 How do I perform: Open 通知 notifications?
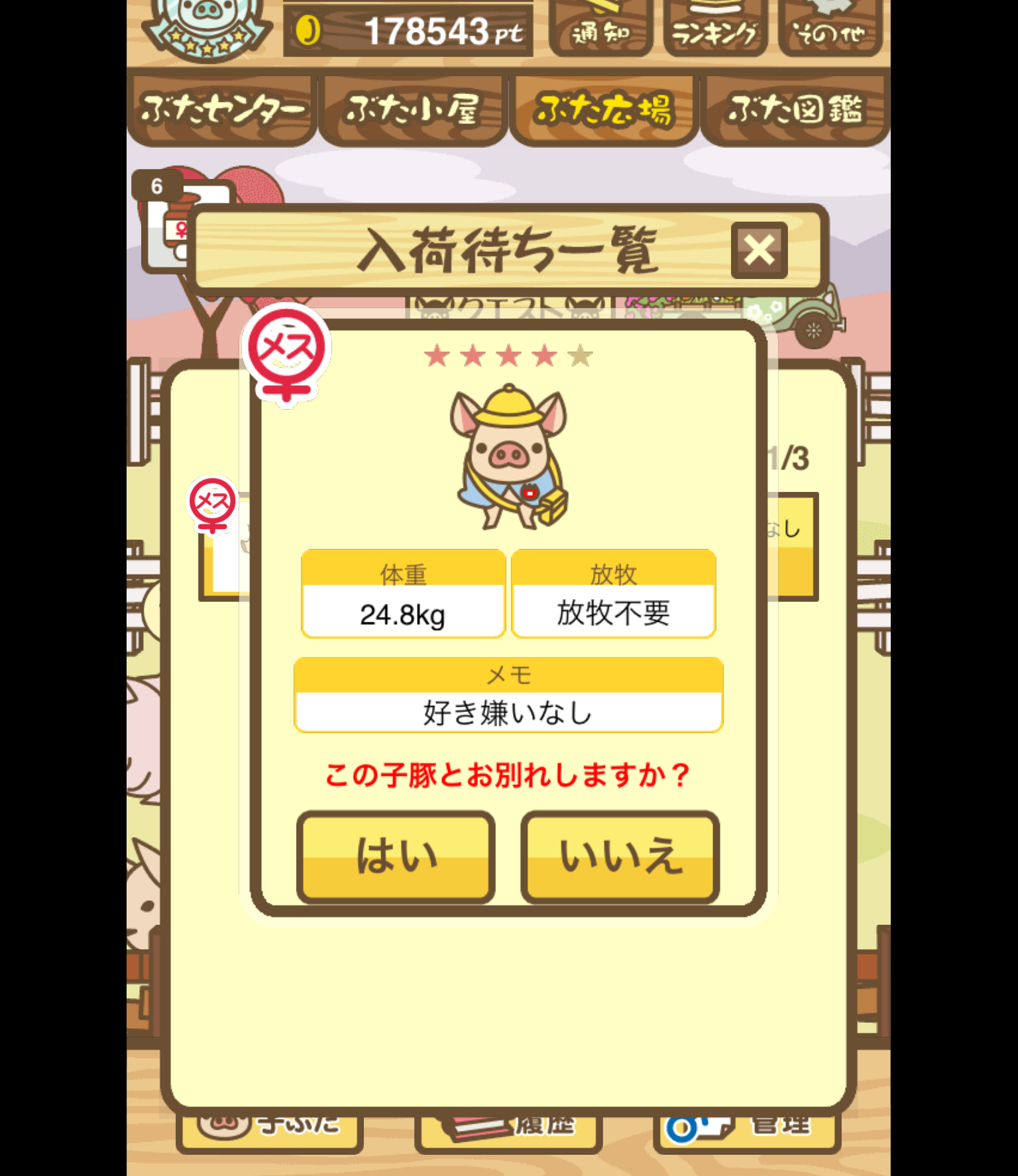click(600, 30)
